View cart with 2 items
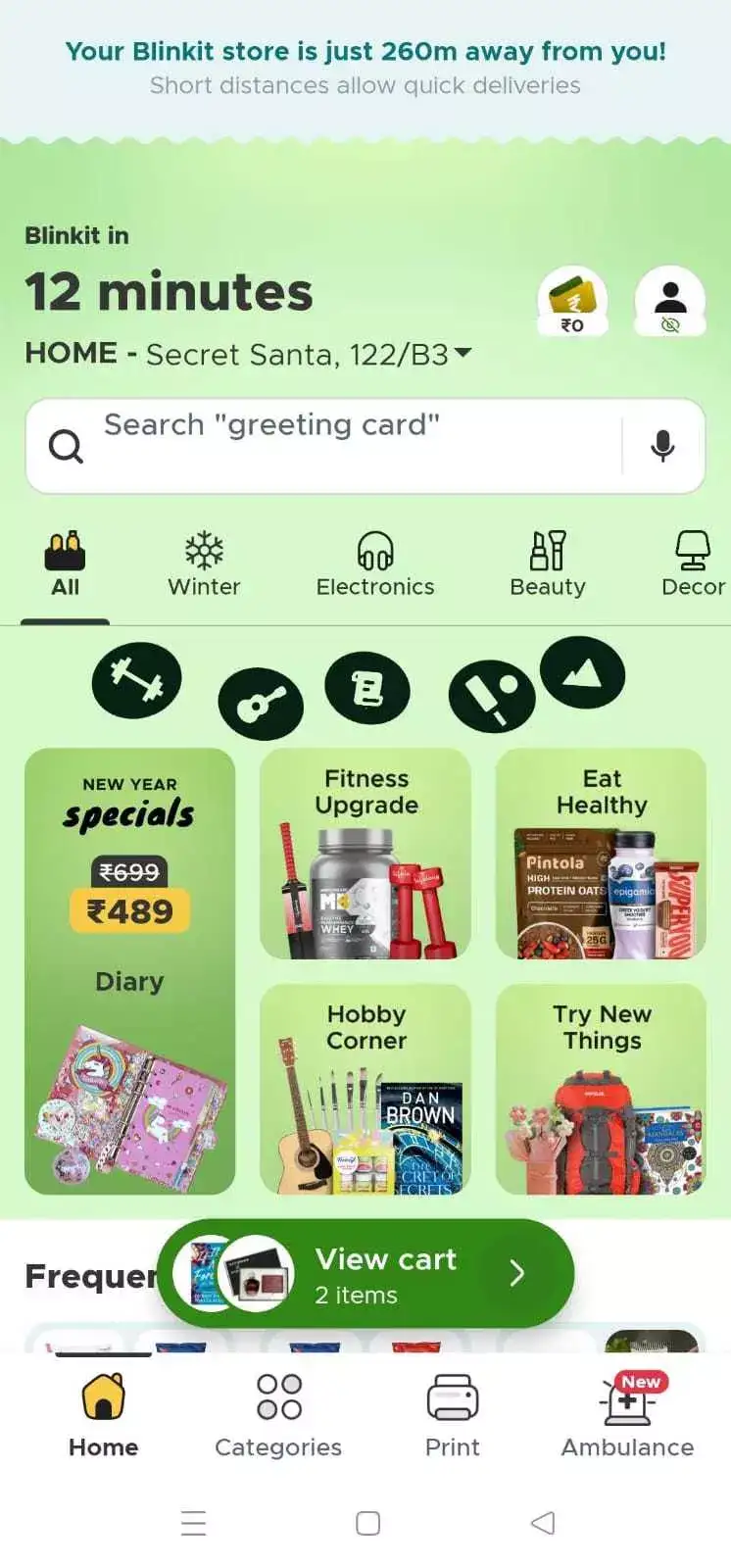The width and height of the screenshot is (731, 1568). click(386, 1273)
